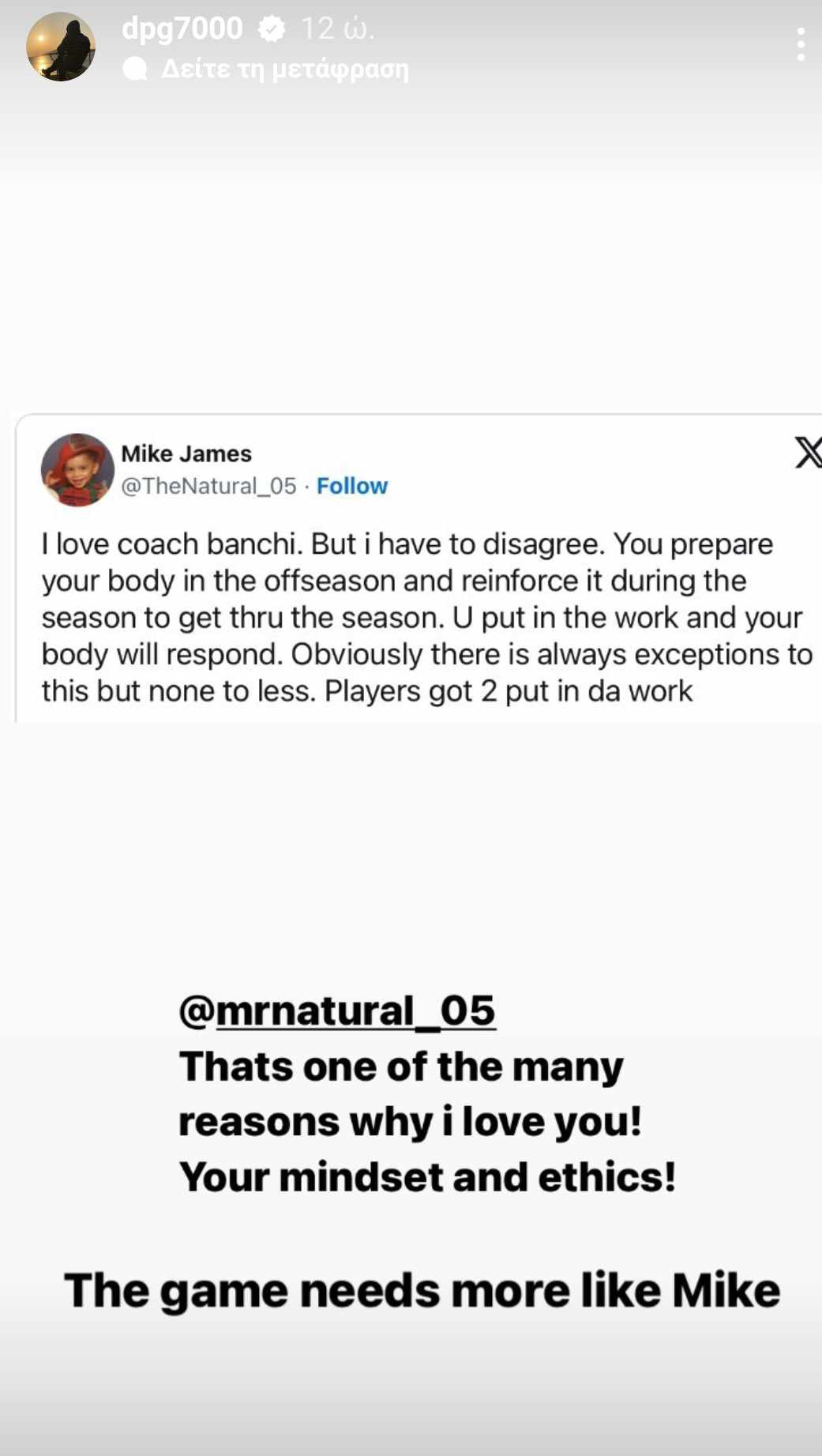Open dpg7000's profile picture
This screenshot has height=1456, width=822.
(x=61, y=47)
